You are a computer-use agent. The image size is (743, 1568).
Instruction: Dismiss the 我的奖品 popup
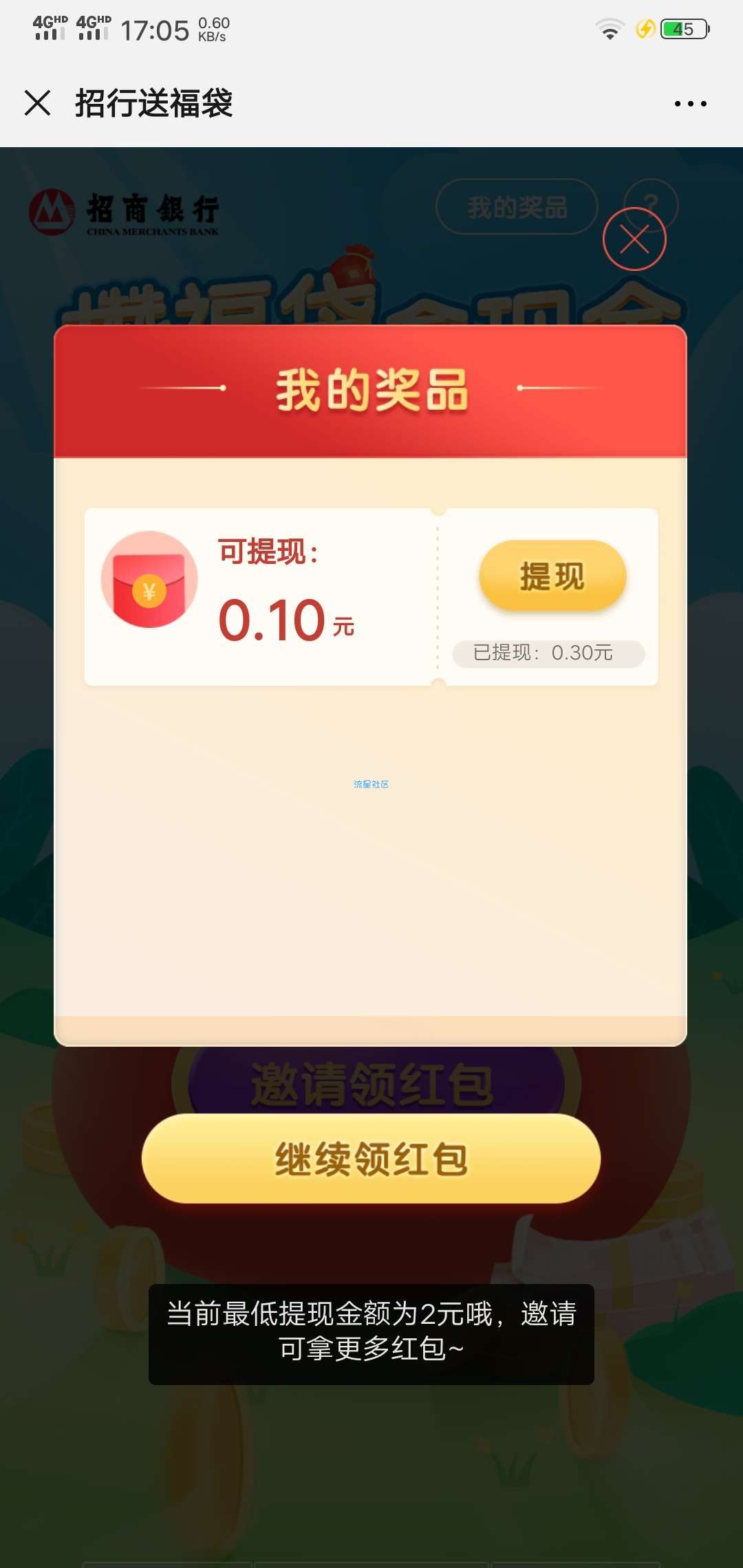click(x=634, y=239)
